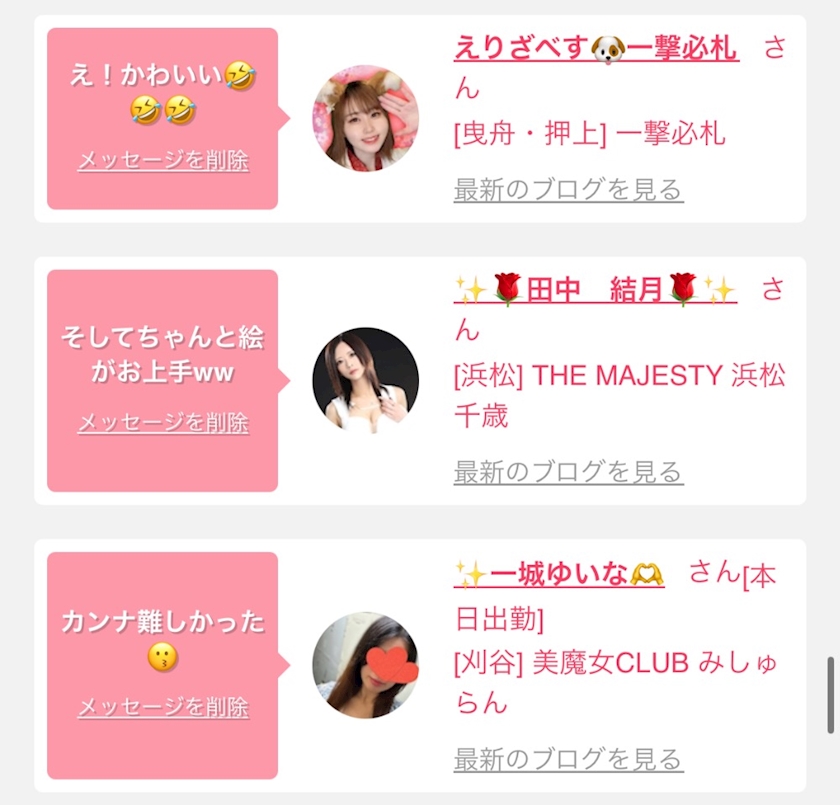Delete the message え！かわいい
The image size is (840, 805).
[x=163, y=160]
